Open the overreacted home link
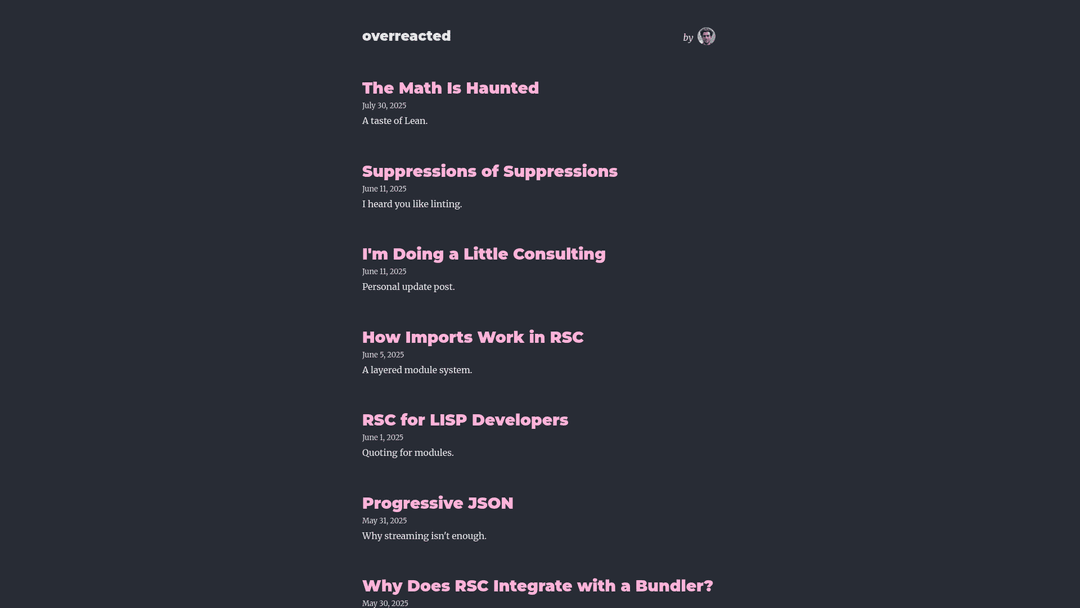1080x608 pixels. (x=406, y=36)
